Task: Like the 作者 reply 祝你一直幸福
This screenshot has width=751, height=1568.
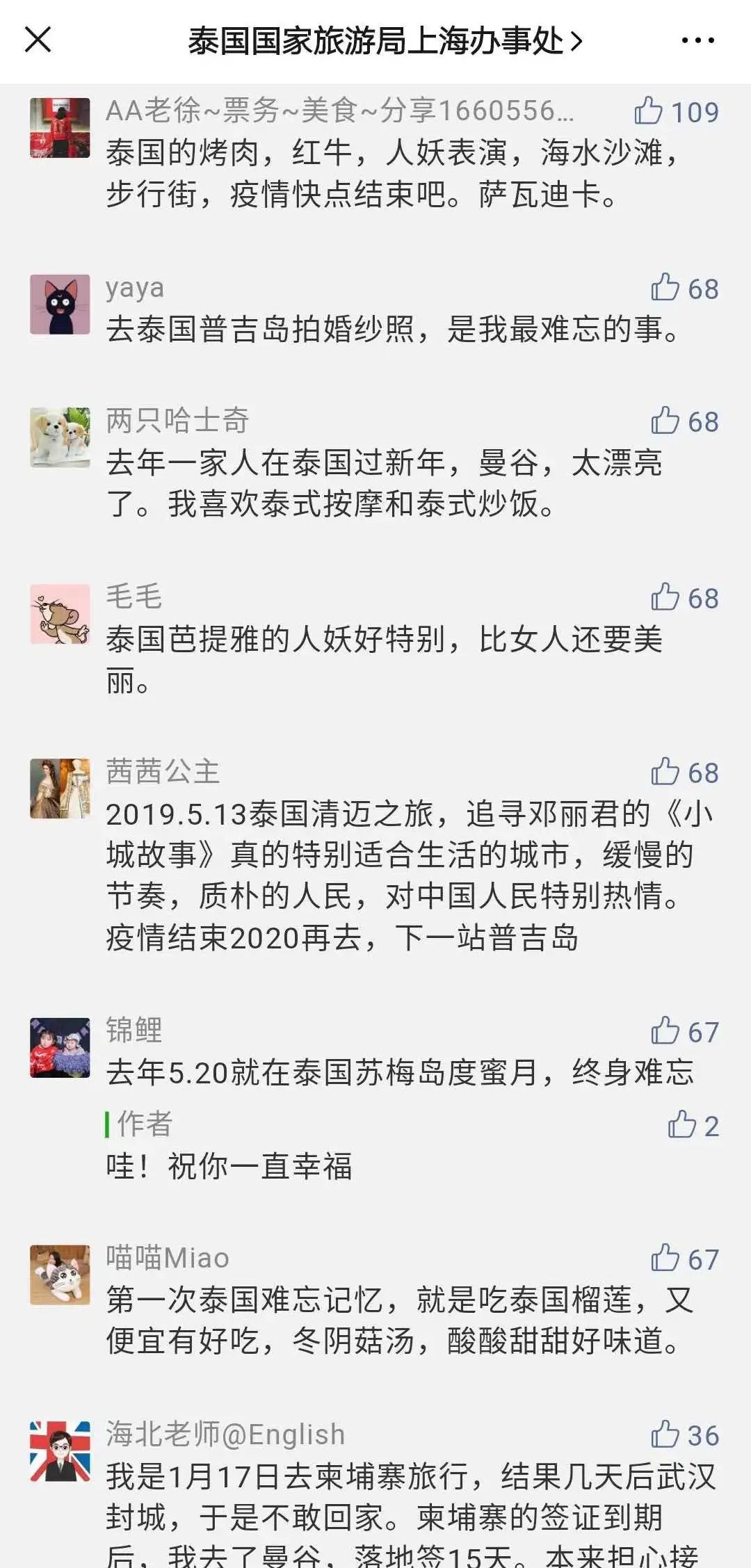Action: [x=682, y=1125]
